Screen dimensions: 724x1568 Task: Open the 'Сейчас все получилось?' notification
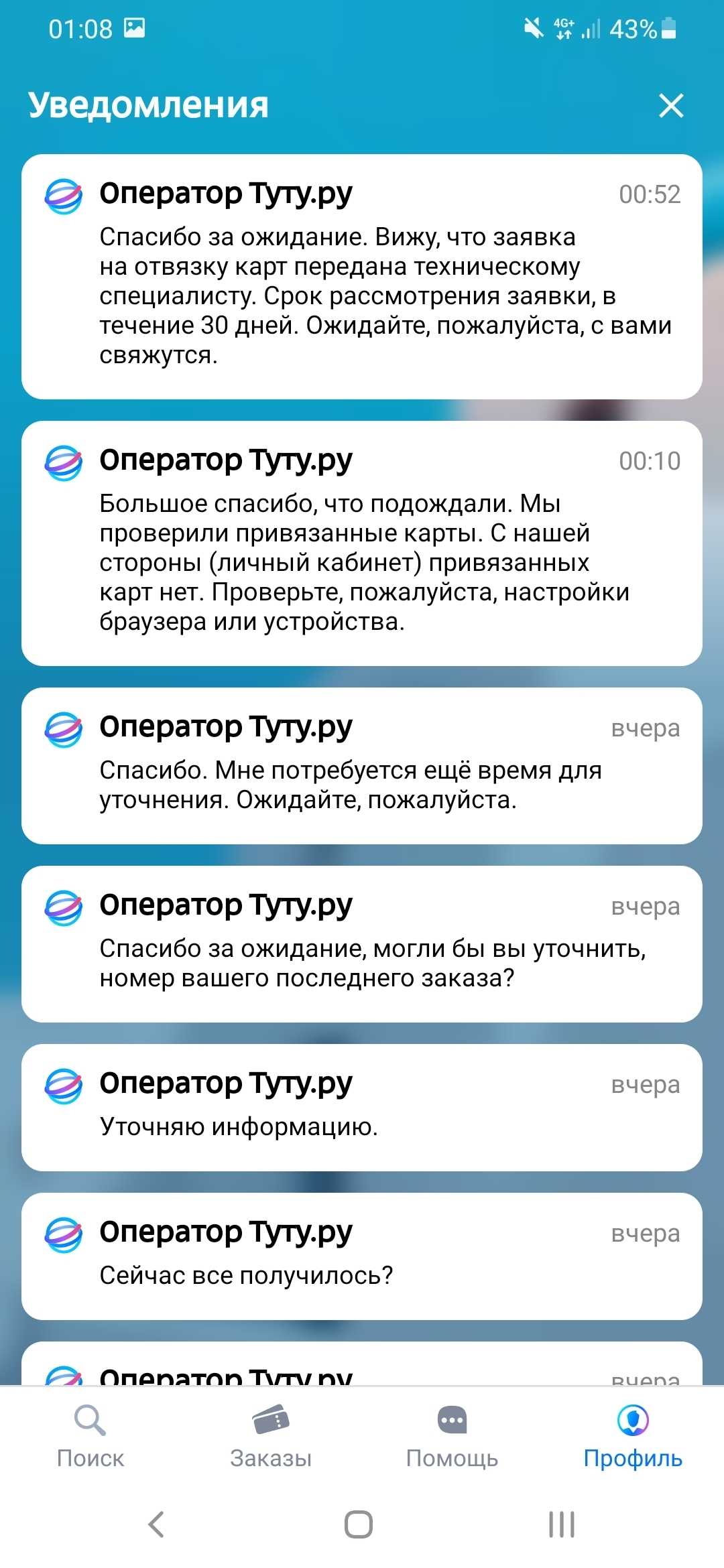point(362,1256)
